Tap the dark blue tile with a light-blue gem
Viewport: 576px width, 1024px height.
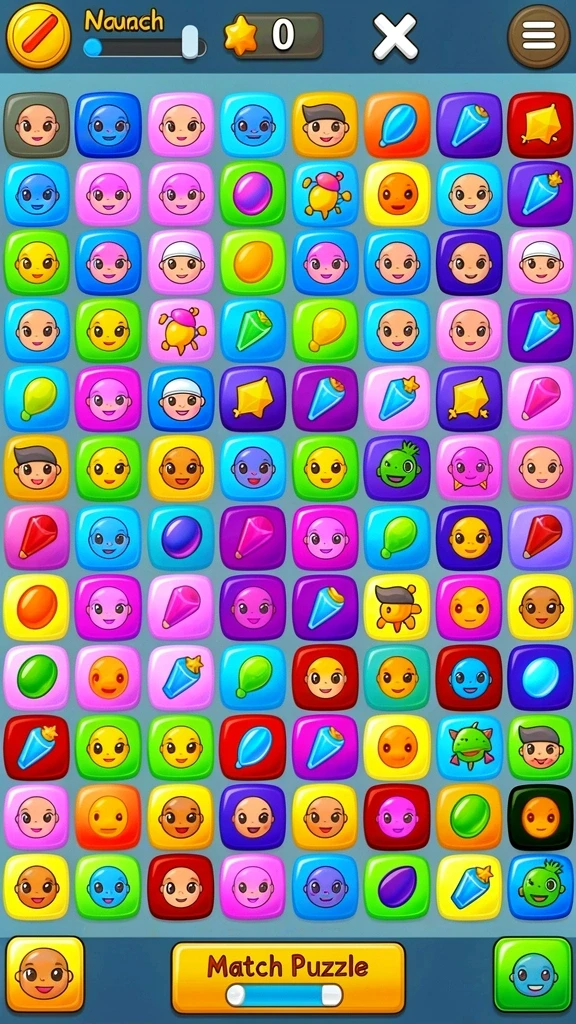click(x=540, y=678)
